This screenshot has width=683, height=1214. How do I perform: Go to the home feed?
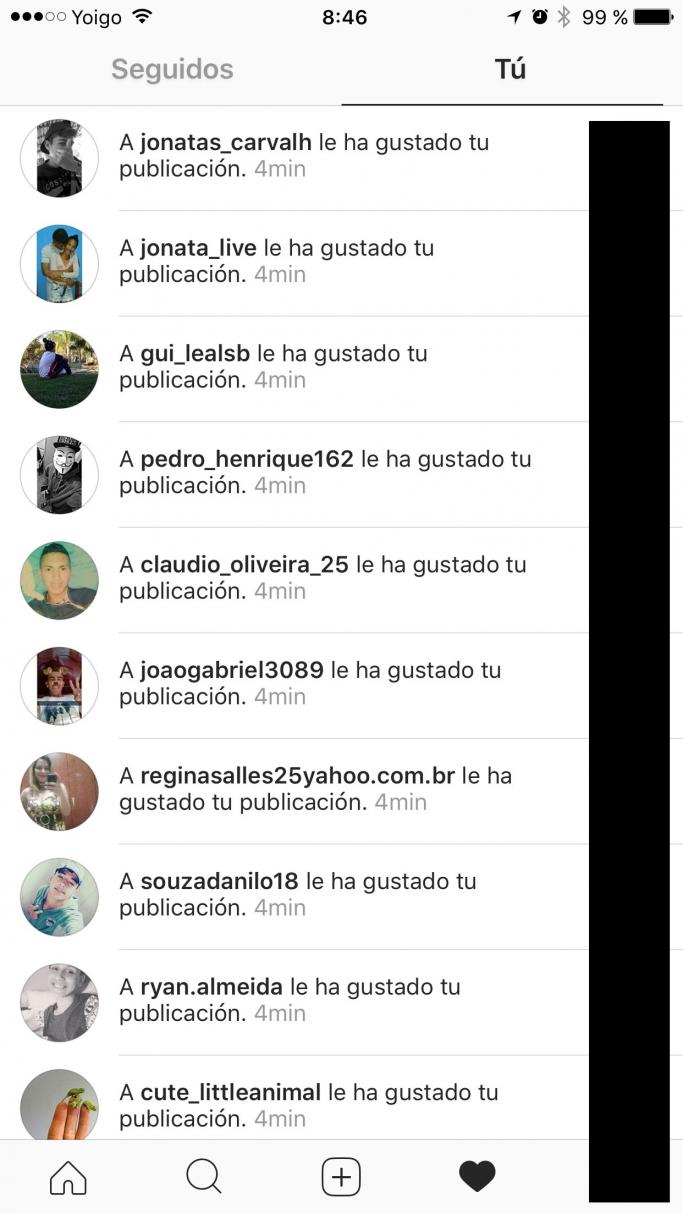coord(68,1177)
